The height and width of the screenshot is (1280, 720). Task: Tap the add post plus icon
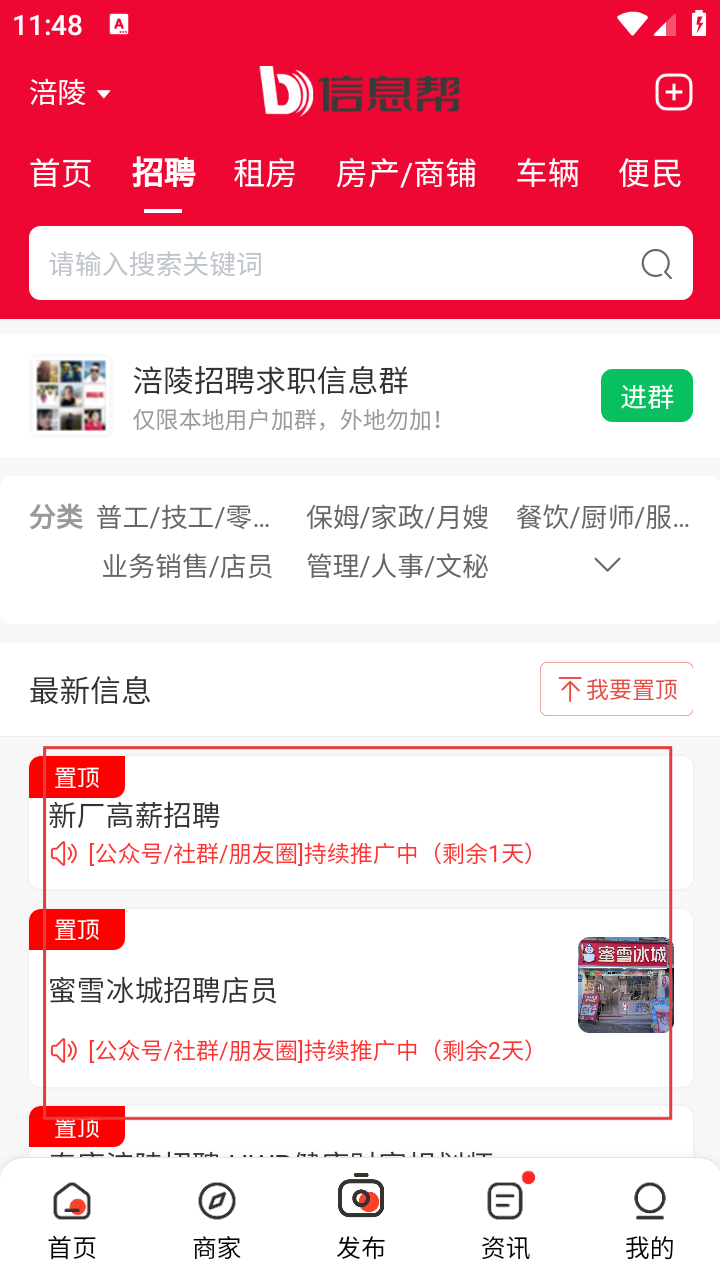click(x=673, y=93)
